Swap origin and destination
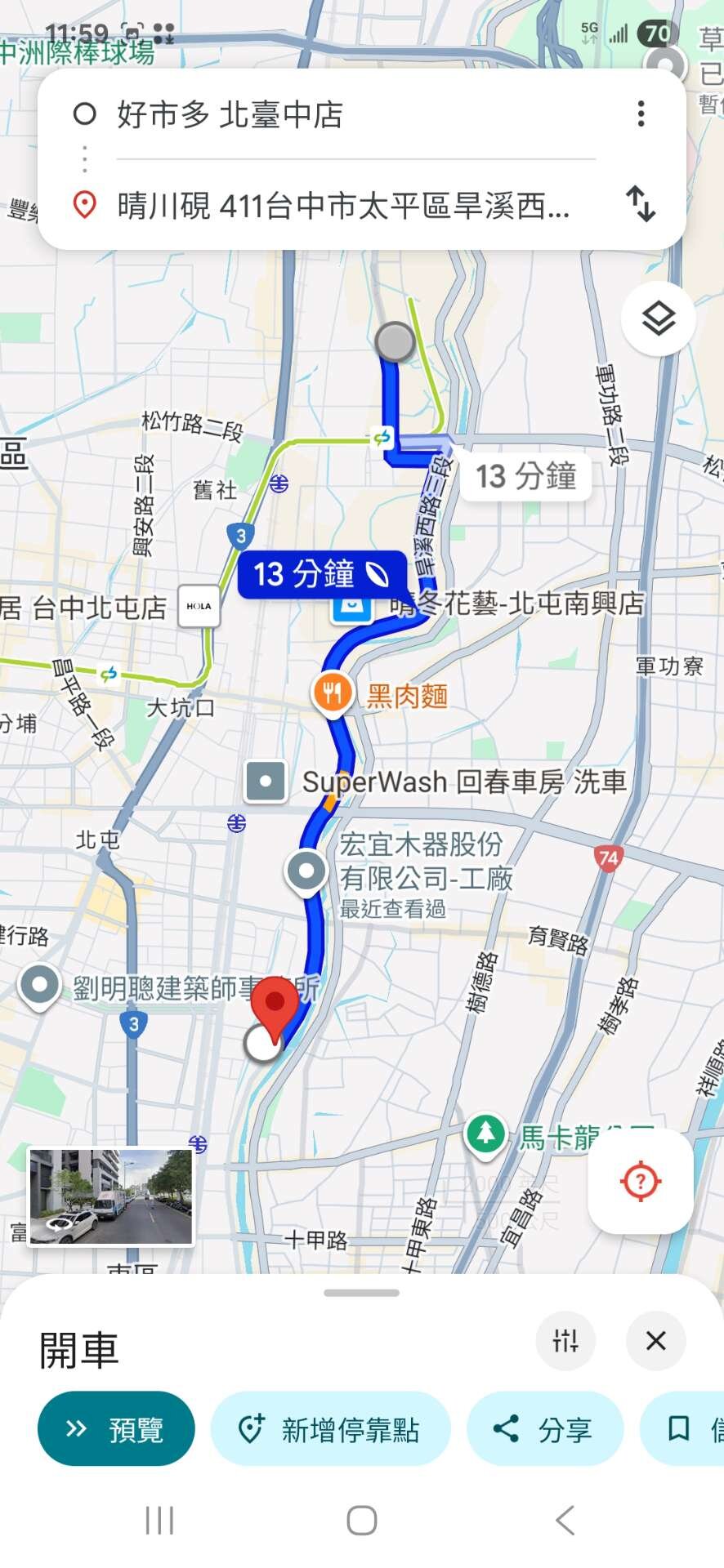 641,204
